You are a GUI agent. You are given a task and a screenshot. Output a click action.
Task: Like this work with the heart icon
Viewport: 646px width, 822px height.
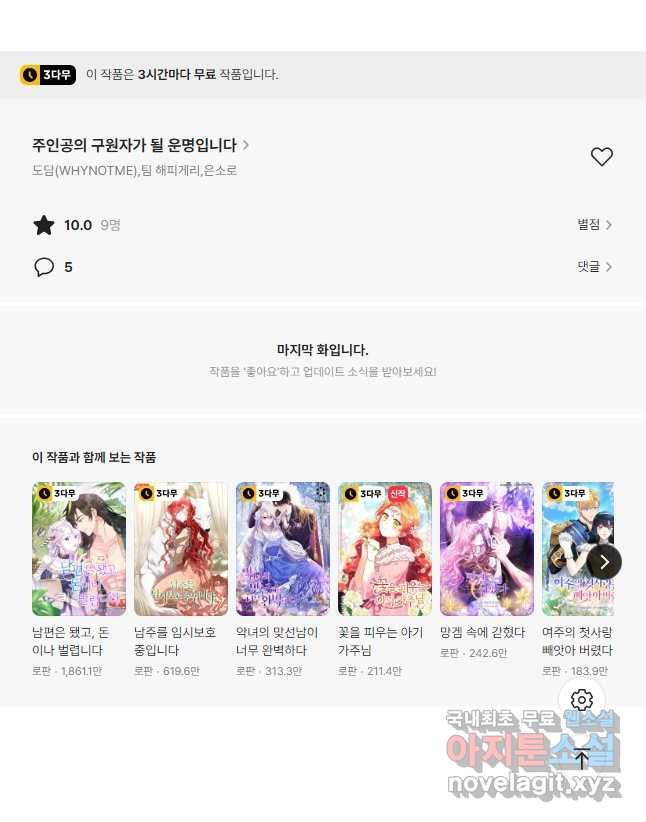pos(601,157)
